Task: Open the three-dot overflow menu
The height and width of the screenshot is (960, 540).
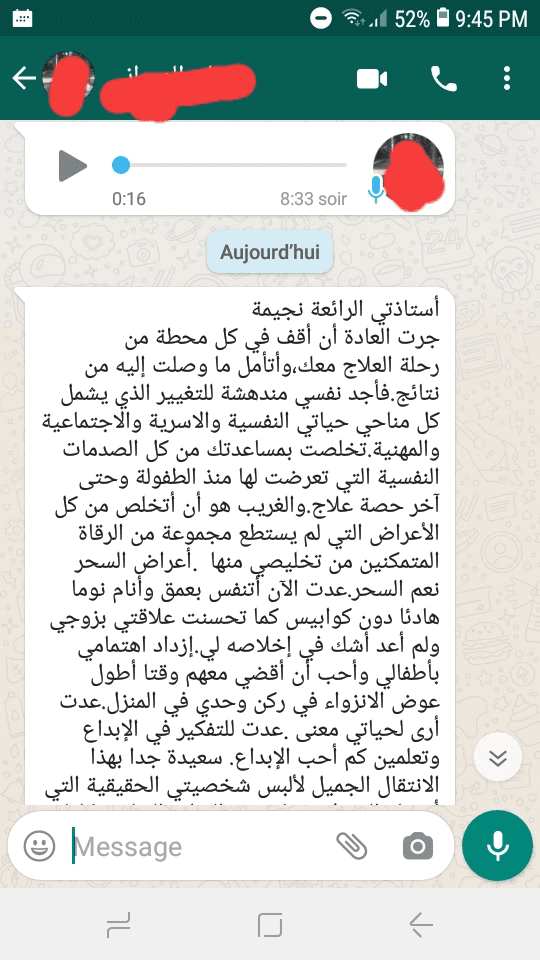Action: (506, 79)
